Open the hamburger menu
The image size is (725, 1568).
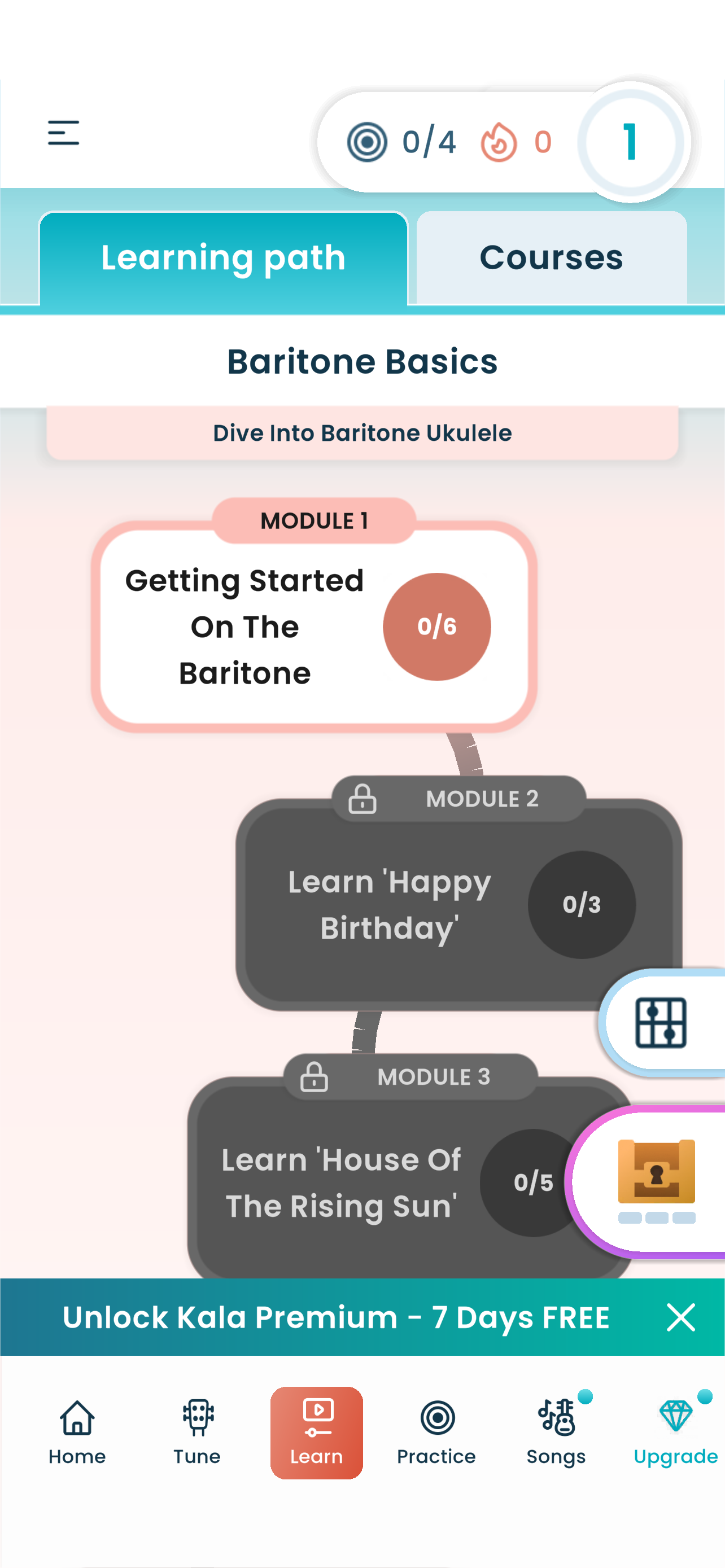coord(63,133)
